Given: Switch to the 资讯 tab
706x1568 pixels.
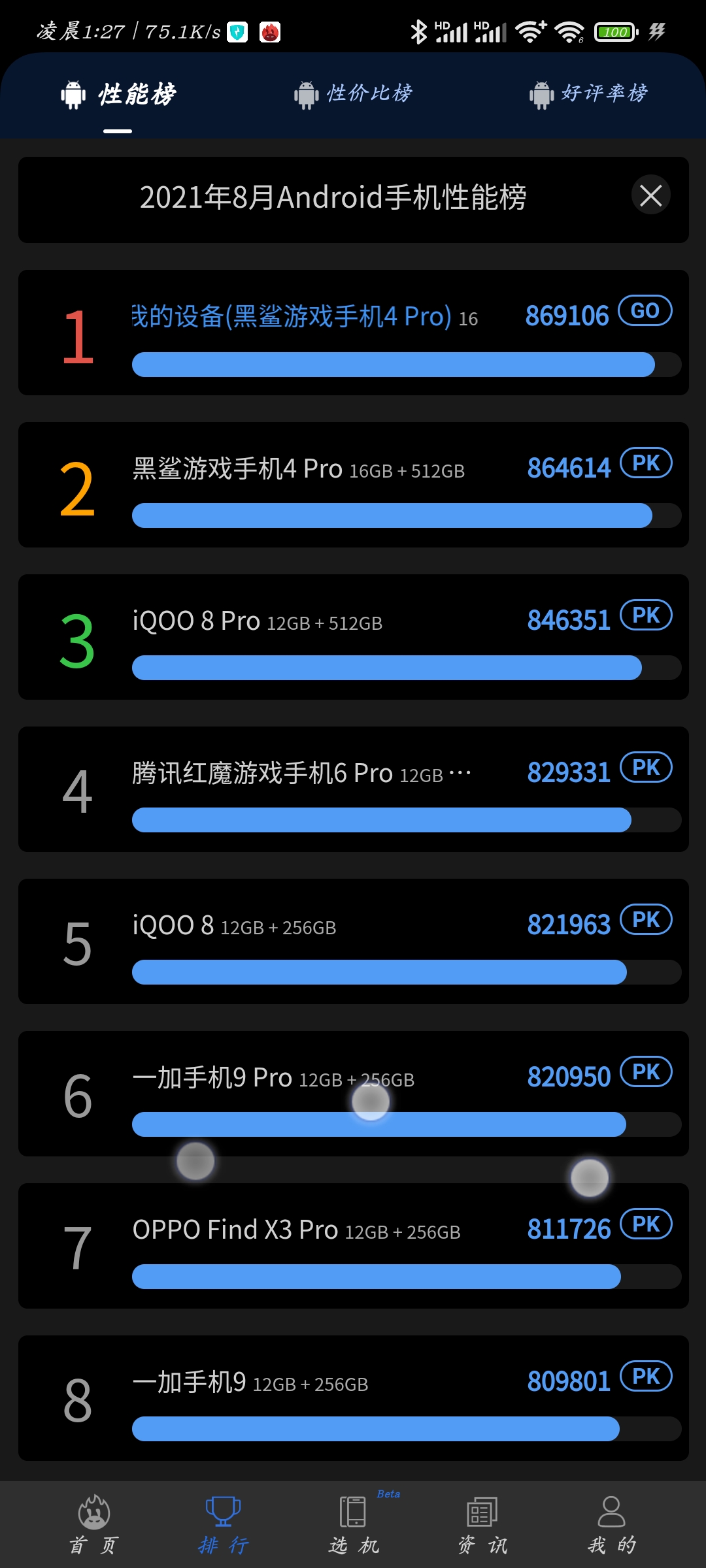Looking at the screenshot, I should click(x=482, y=1525).
